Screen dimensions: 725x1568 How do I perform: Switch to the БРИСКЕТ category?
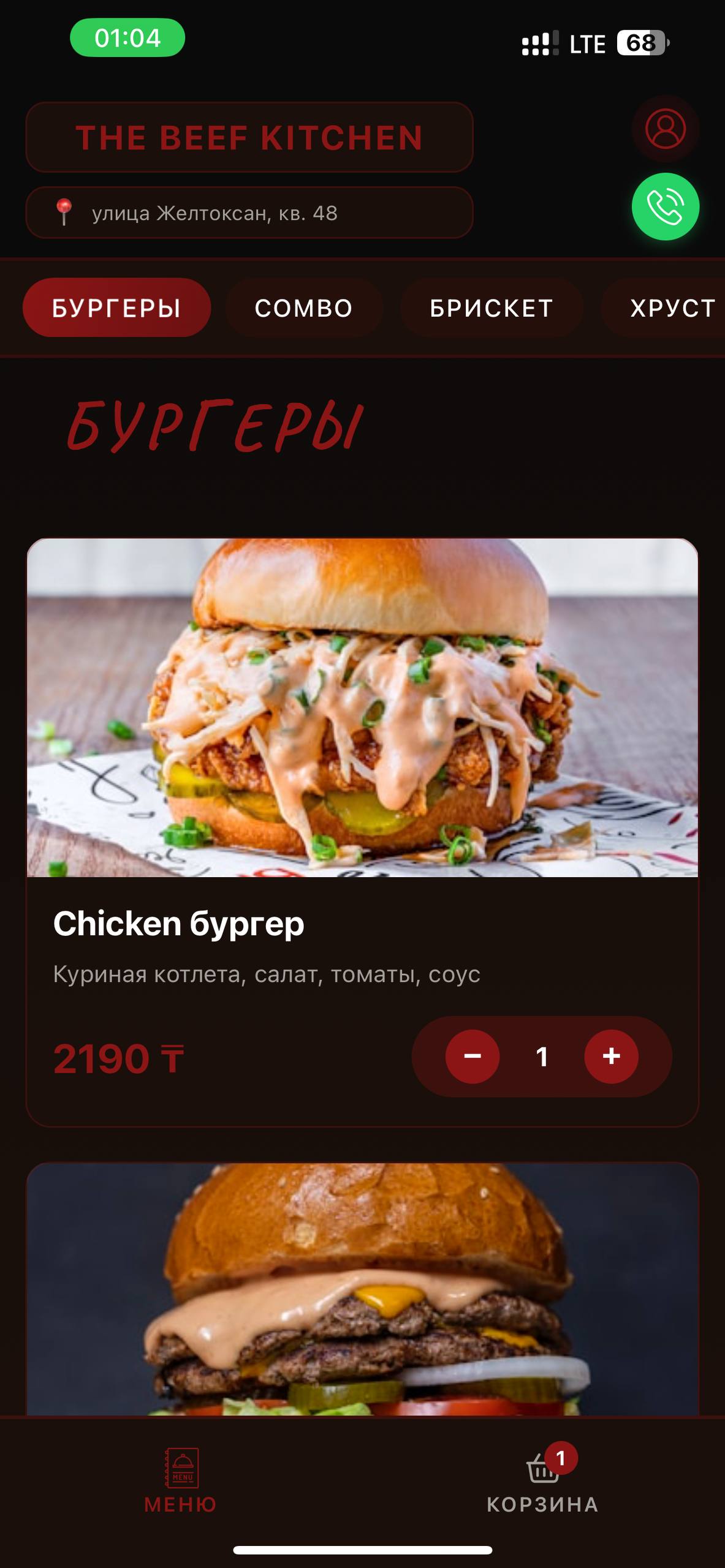(492, 307)
